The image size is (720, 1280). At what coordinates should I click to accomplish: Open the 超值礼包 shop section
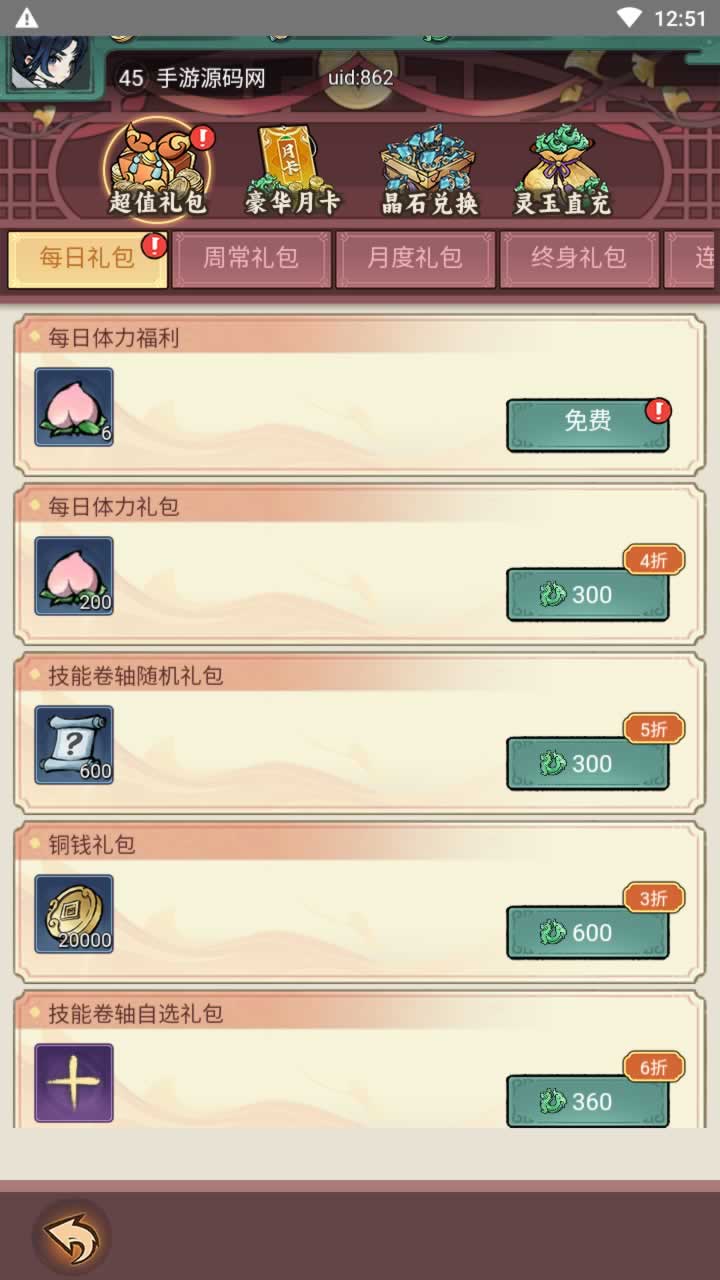[x=157, y=172]
